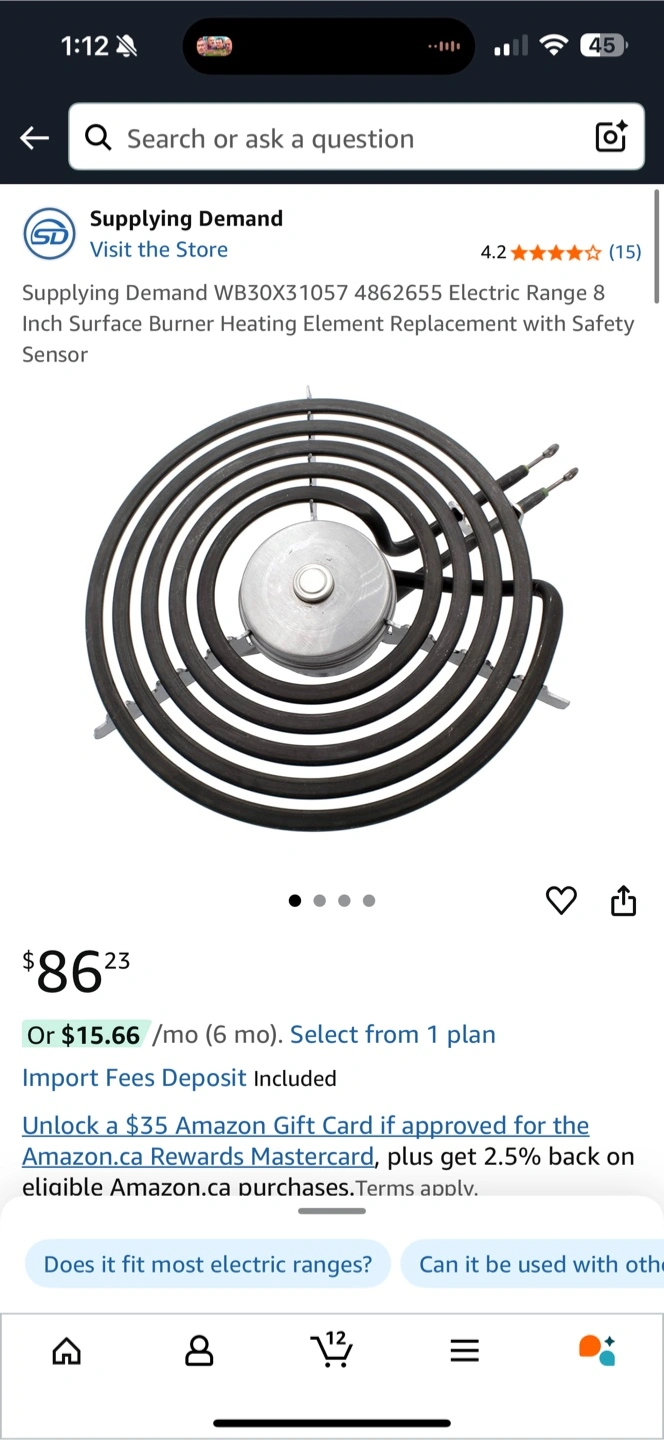Go to the Home tab
This screenshot has height=1440, width=664.
point(67,1351)
